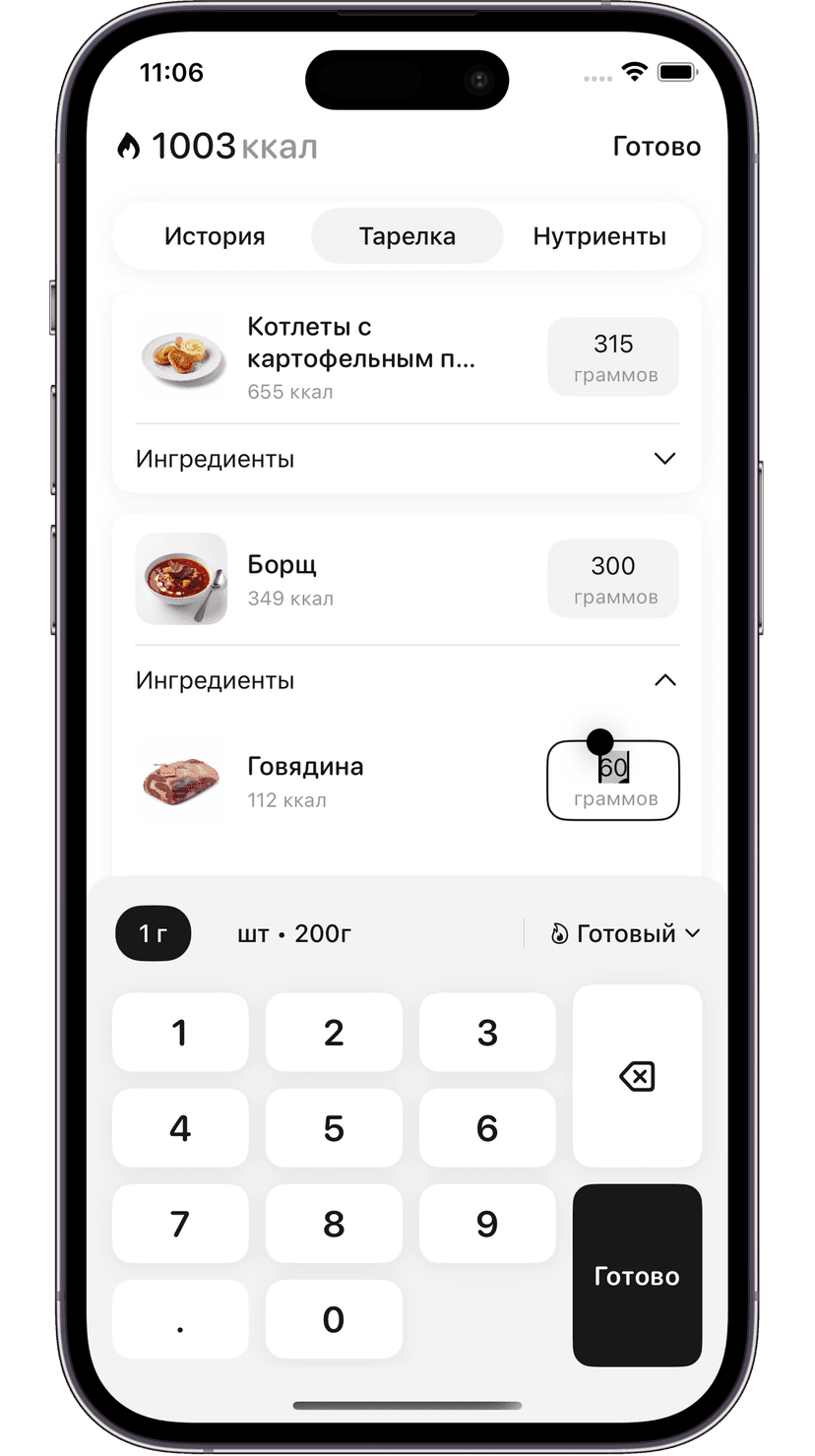Tap the 1 key on the keypad
The width and height of the screenshot is (815, 1456).
(x=180, y=1033)
